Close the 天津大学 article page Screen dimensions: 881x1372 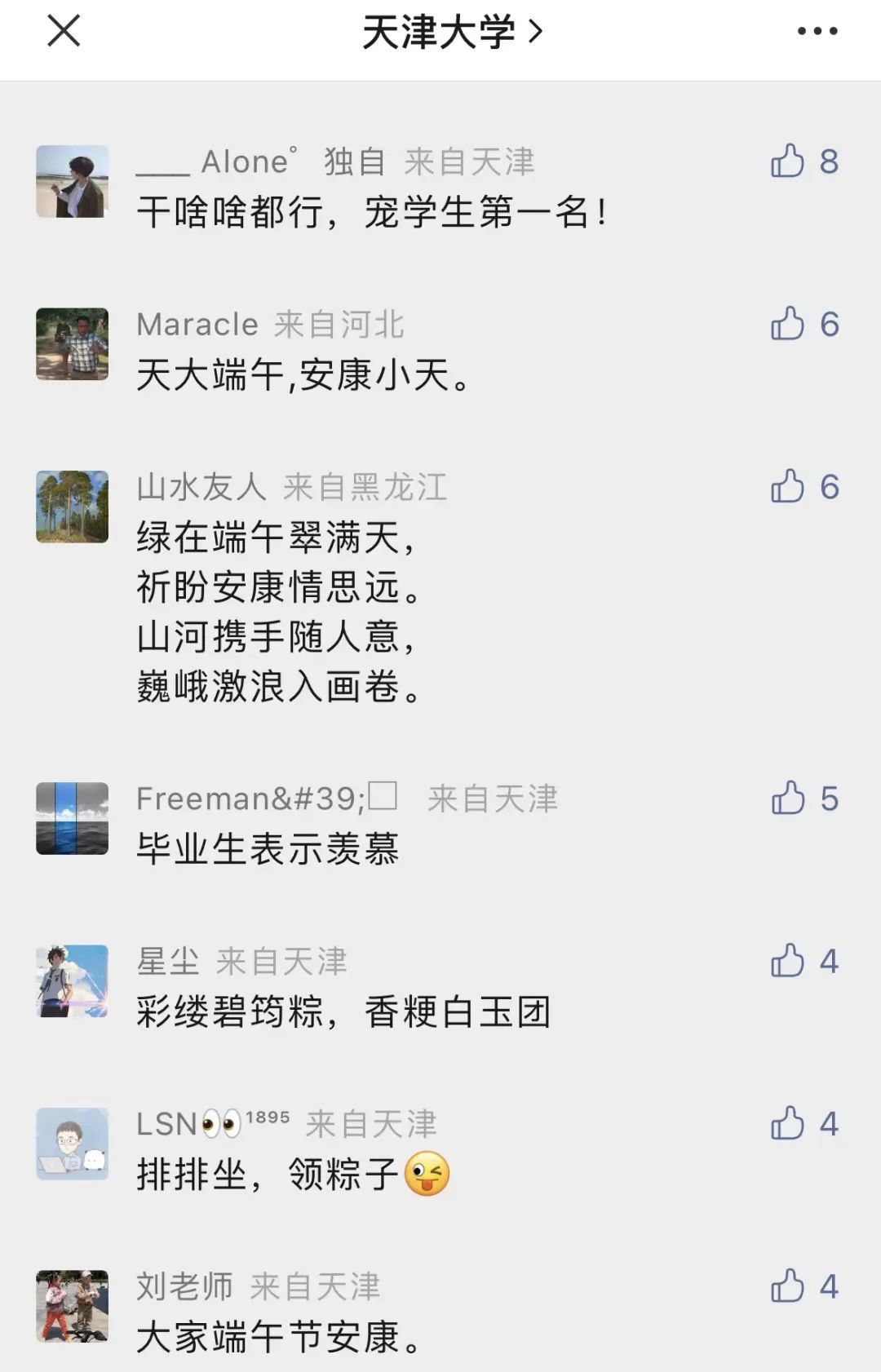[x=64, y=33]
